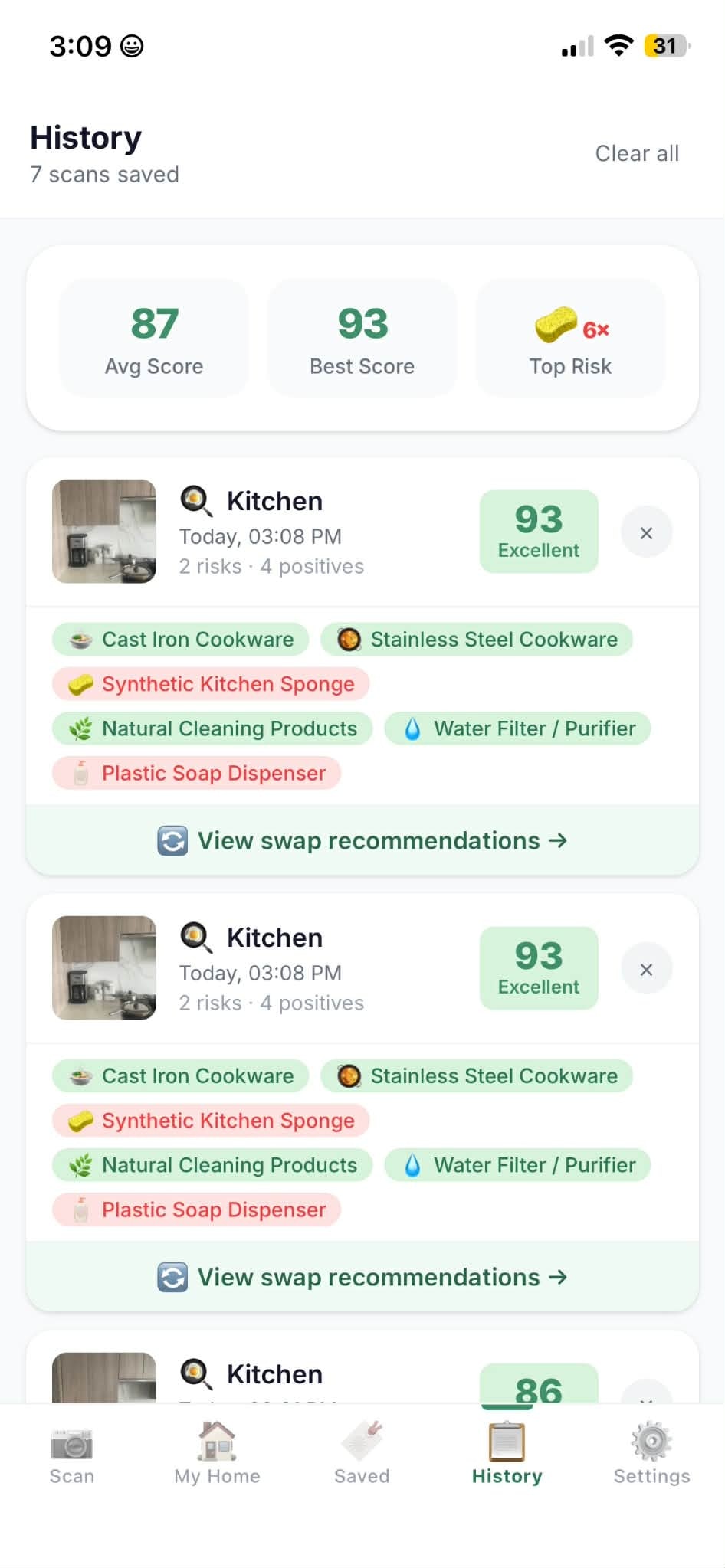Open the Saved tab
The width and height of the screenshot is (725, 1568).
click(362, 1454)
